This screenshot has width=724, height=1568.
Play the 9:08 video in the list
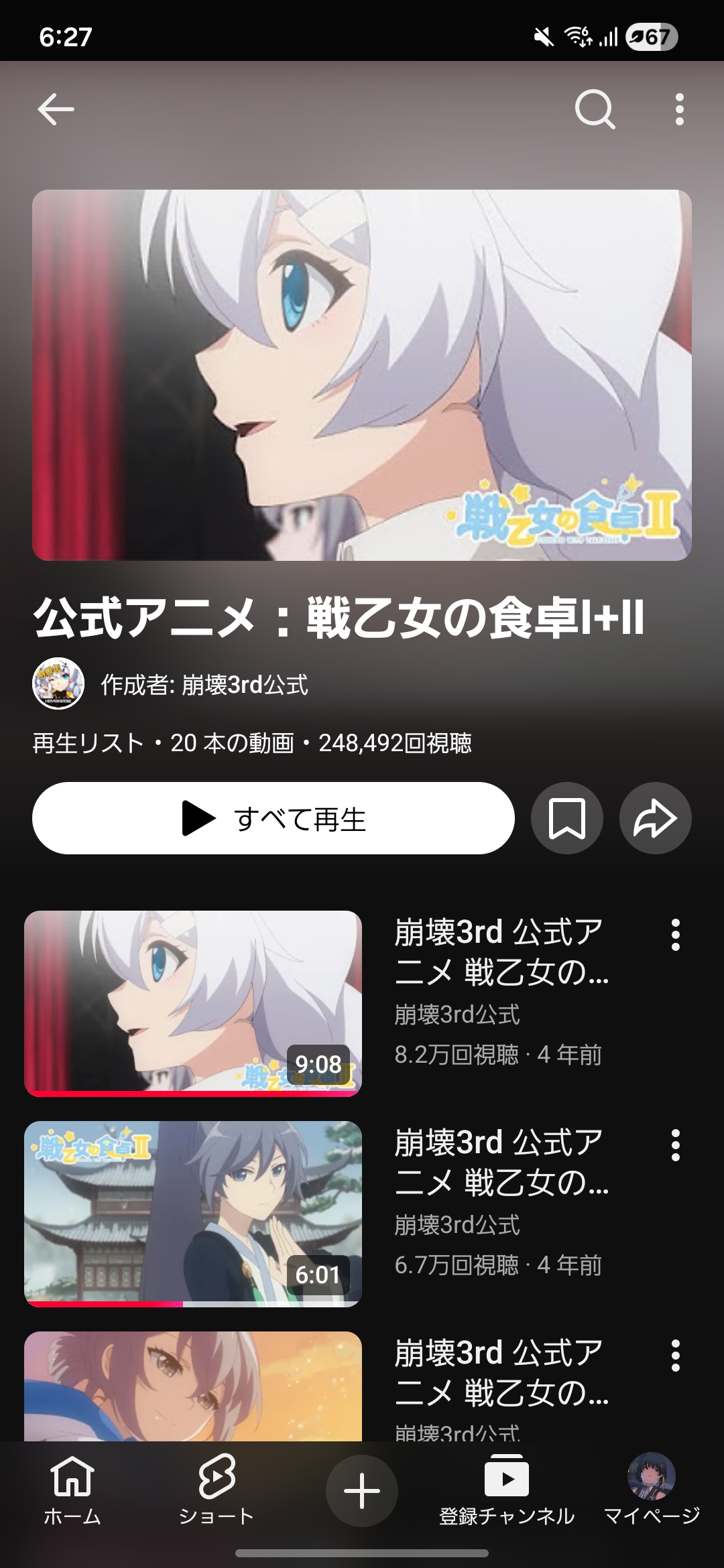tap(193, 1003)
